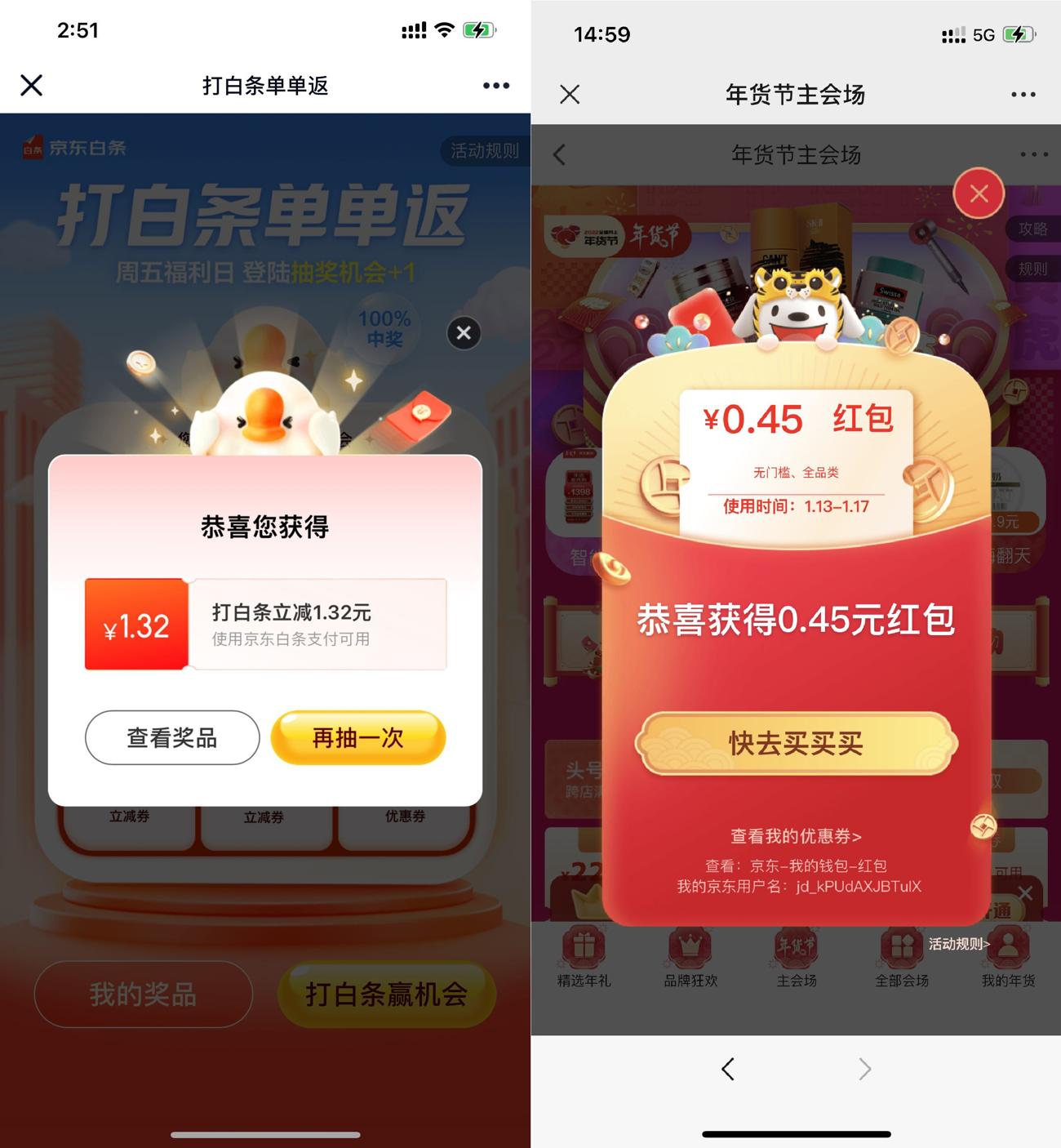The width and height of the screenshot is (1061, 1148).
Task: Tap the 快去买买买 shopping button
Action: (795, 745)
